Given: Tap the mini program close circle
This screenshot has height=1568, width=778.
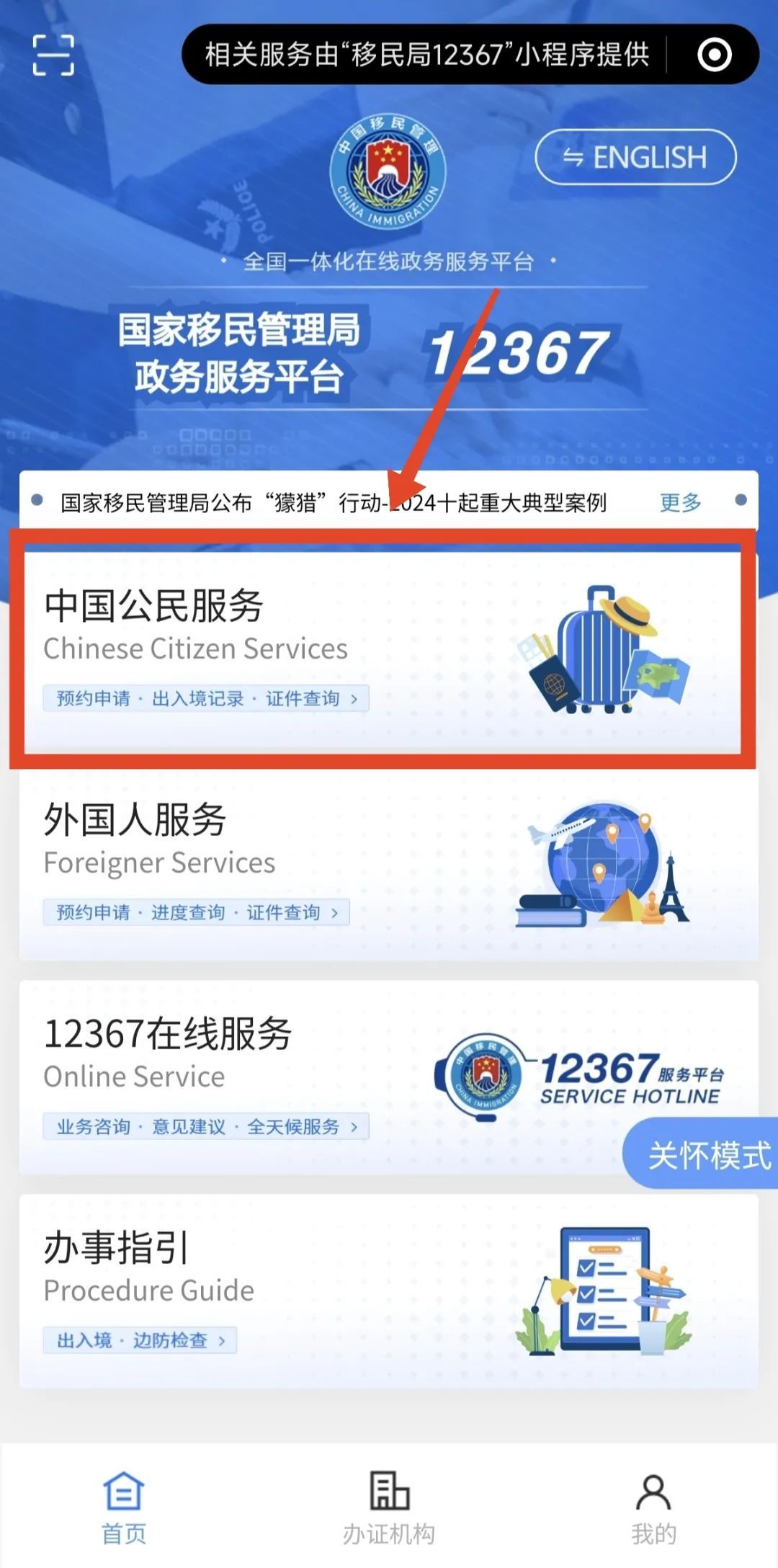Looking at the screenshot, I should tap(714, 55).
